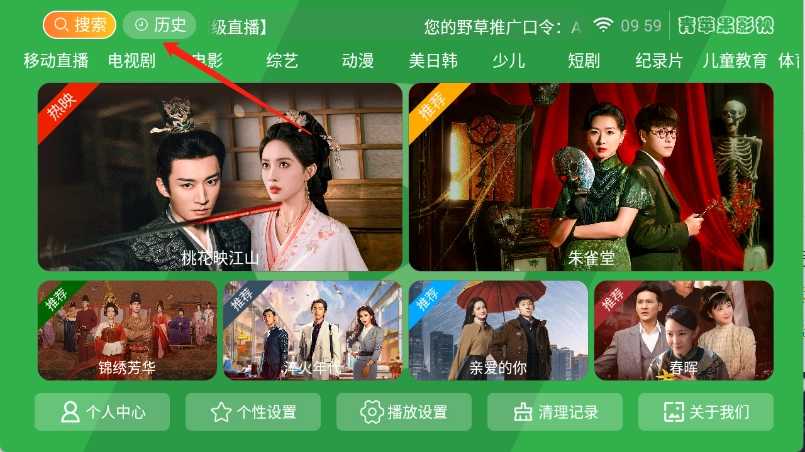Image resolution: width=805 pixels, height=452 pixels.
Task: Go to 个人中心 personal center
Action: [x=102, y=412]
